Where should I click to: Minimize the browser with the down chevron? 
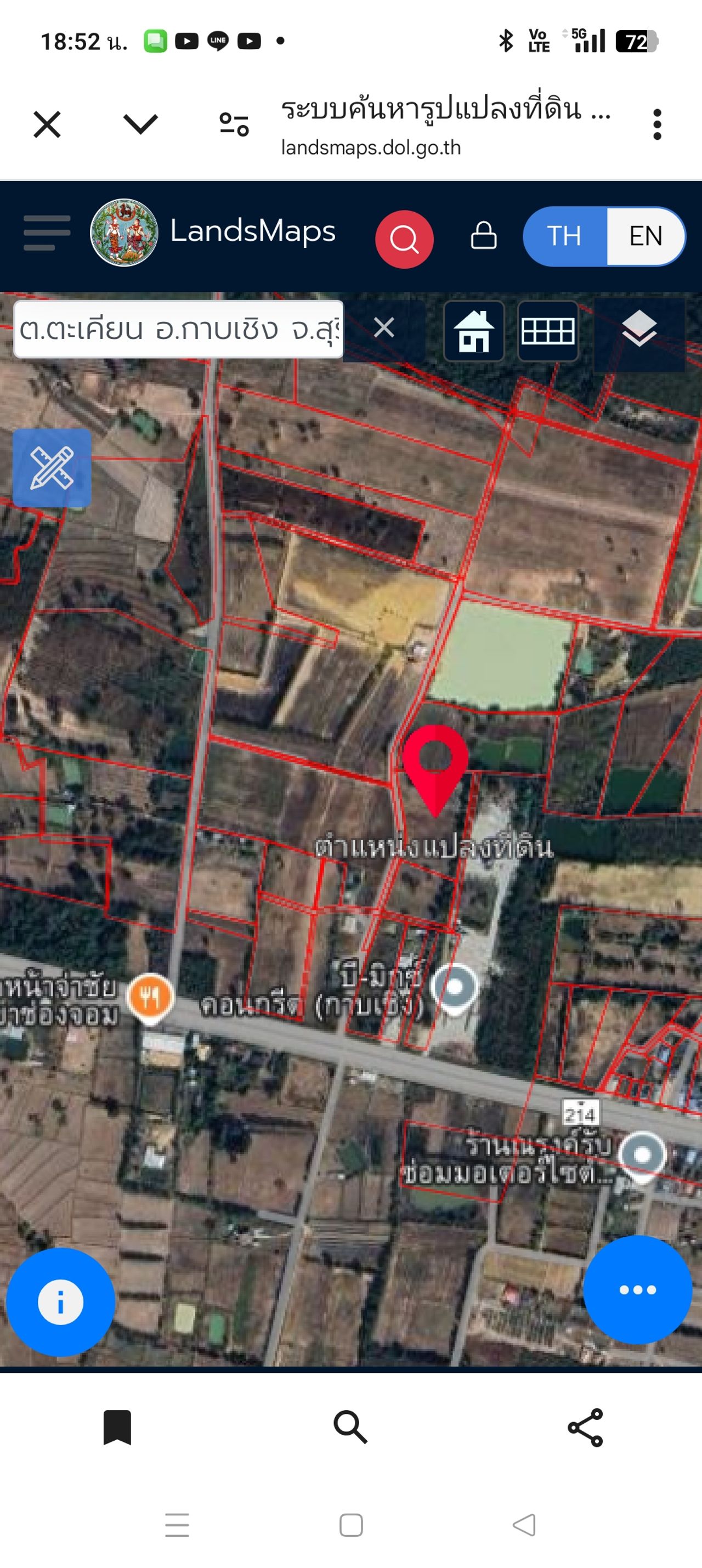[140, 125]
